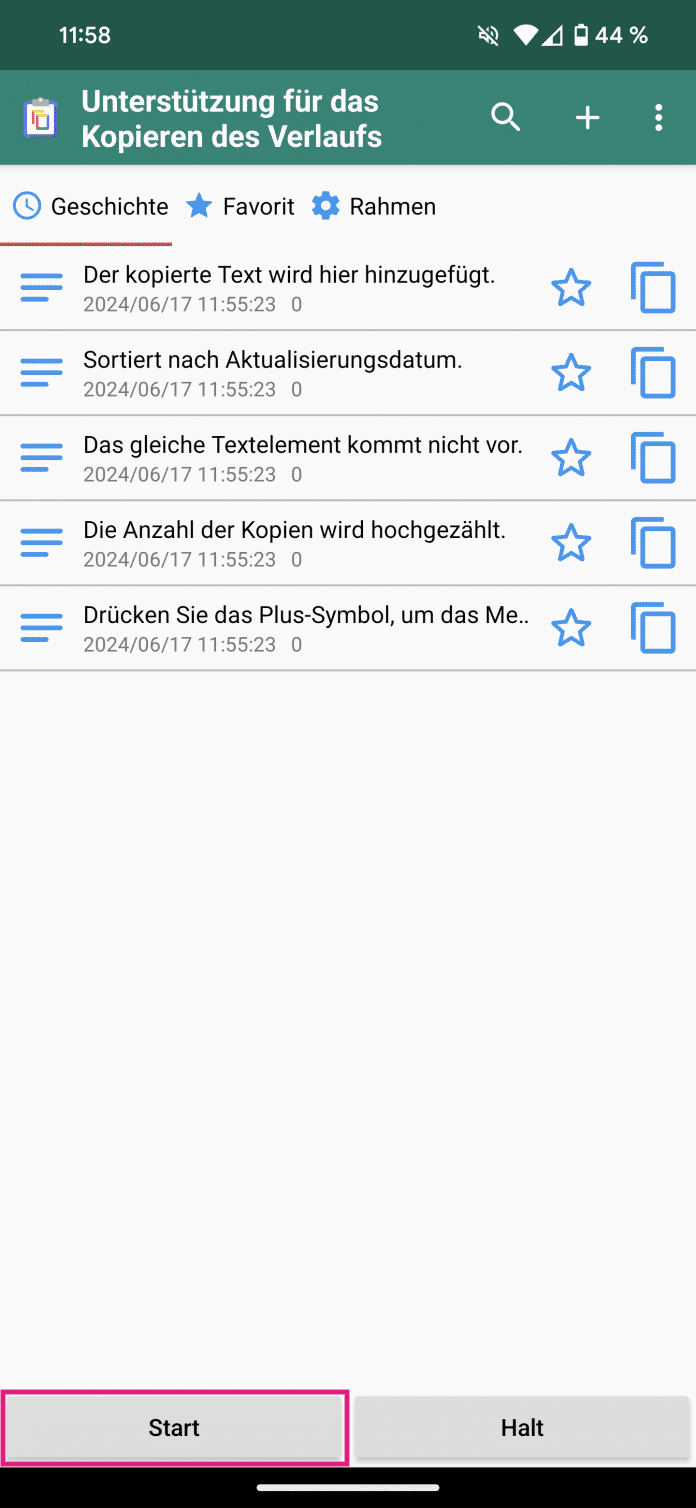
Task: Open "Die Anzahl der Kopien wird hochgezählt." row
Action: 295,543
